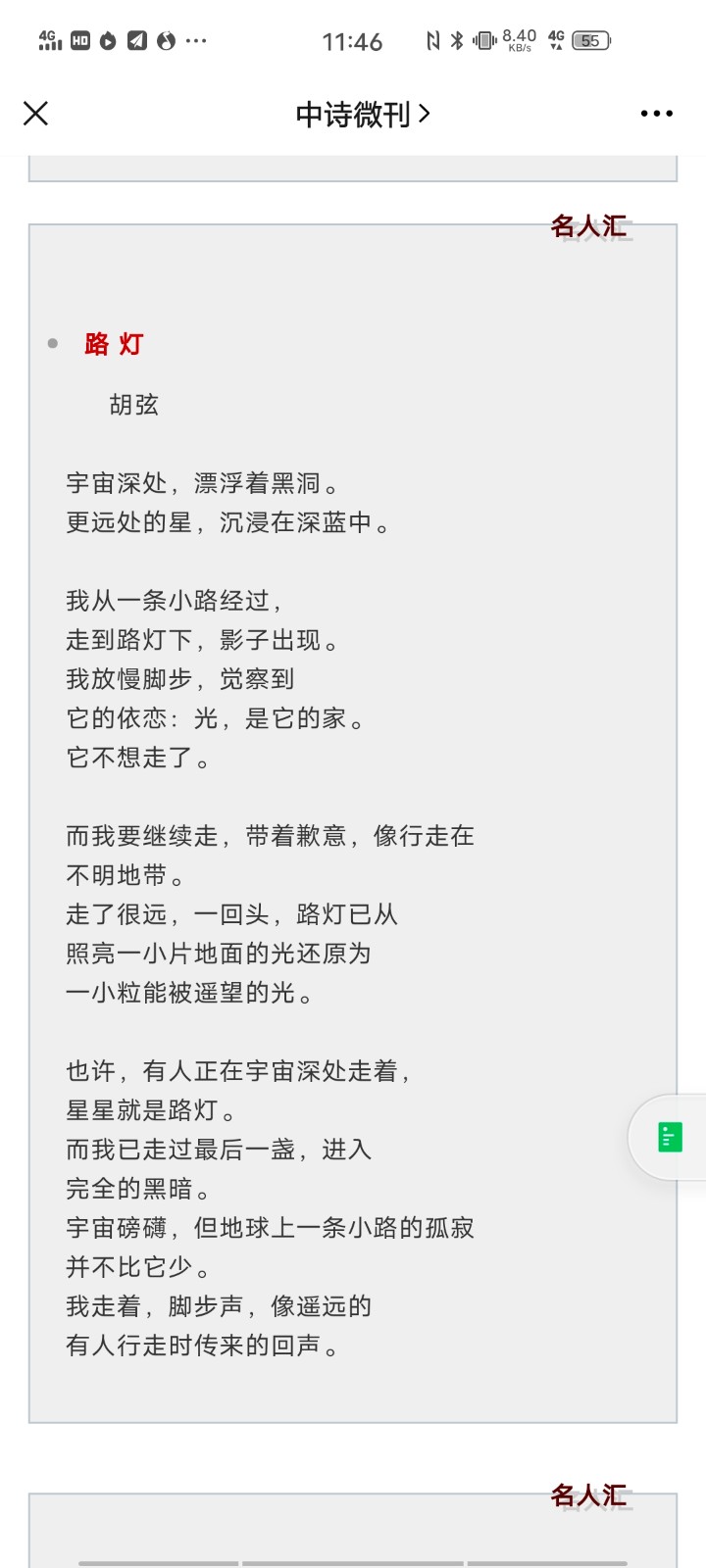Open the 中诗微刊 account page

click(362, 115)
